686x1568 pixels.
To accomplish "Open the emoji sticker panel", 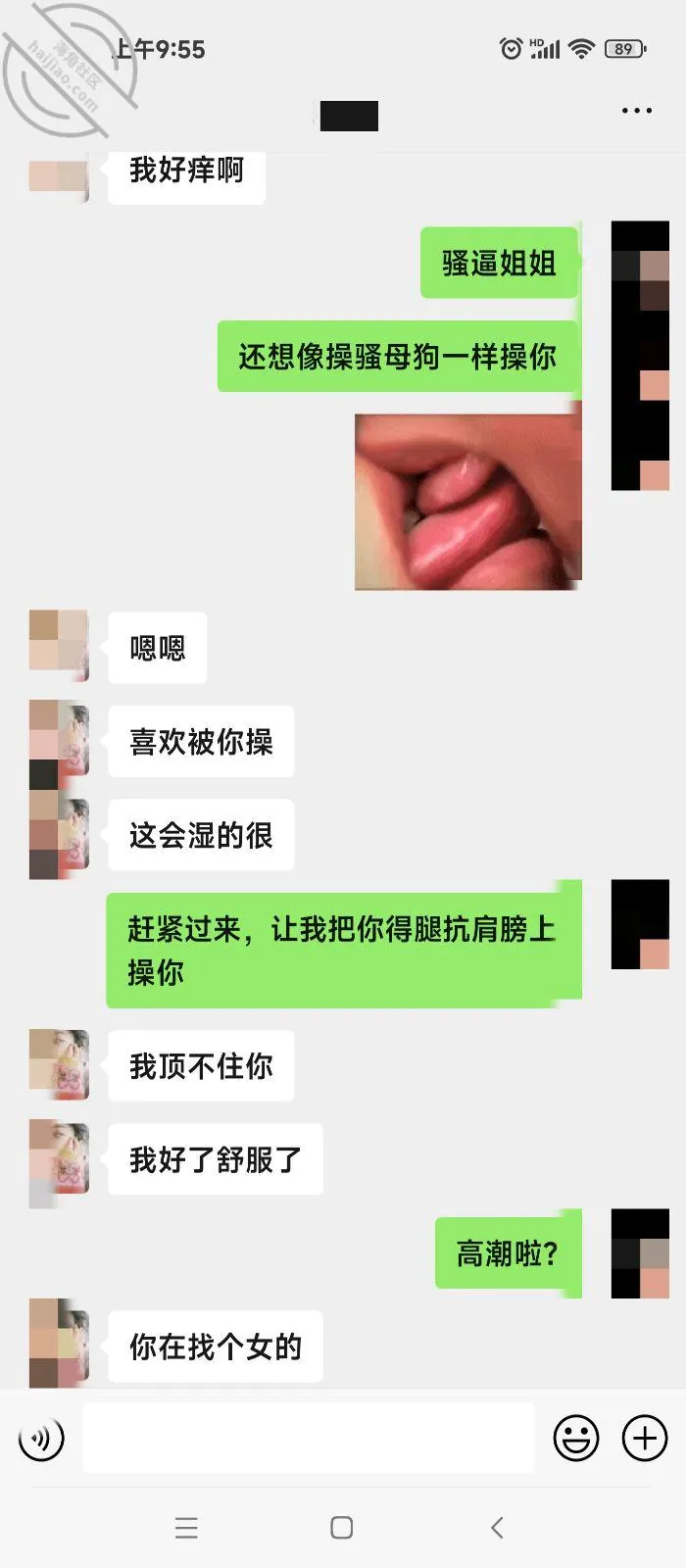I will click(576, 1439).
